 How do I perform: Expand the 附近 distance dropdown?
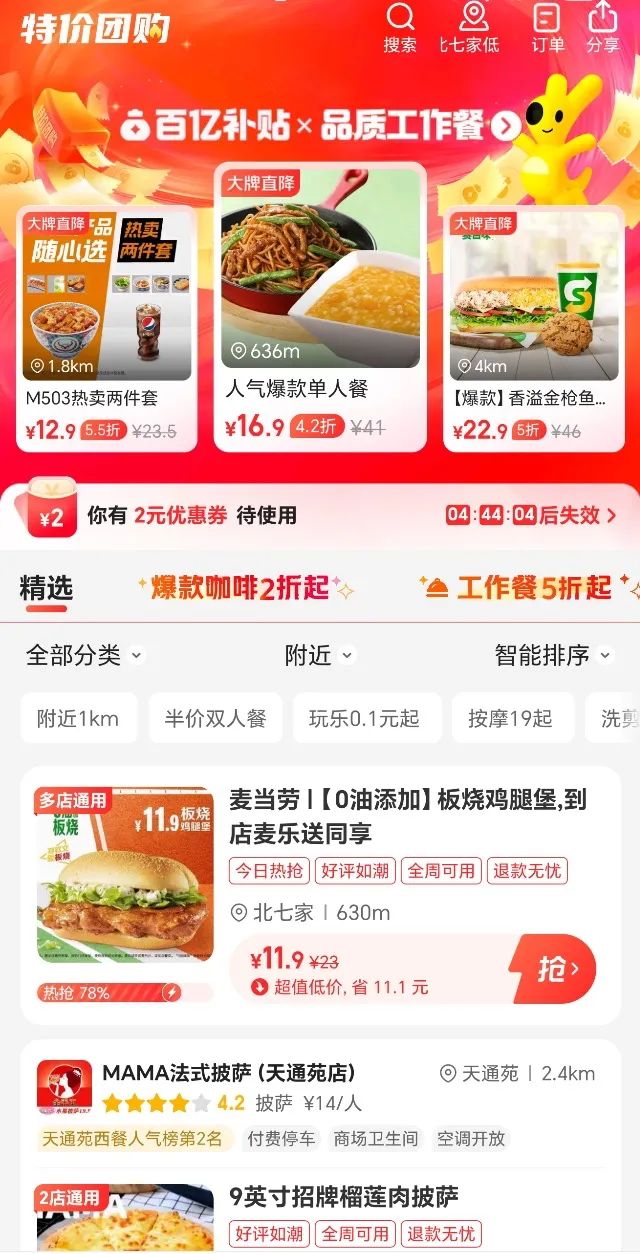click(319, 655)
